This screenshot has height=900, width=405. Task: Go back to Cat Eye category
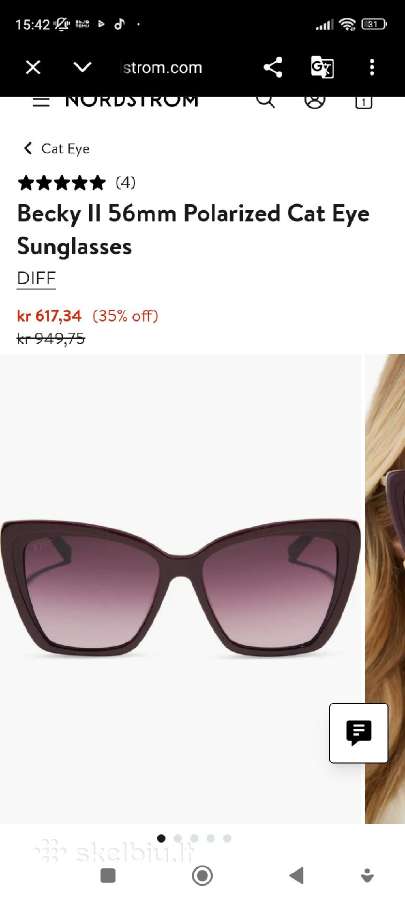[56, 149]
